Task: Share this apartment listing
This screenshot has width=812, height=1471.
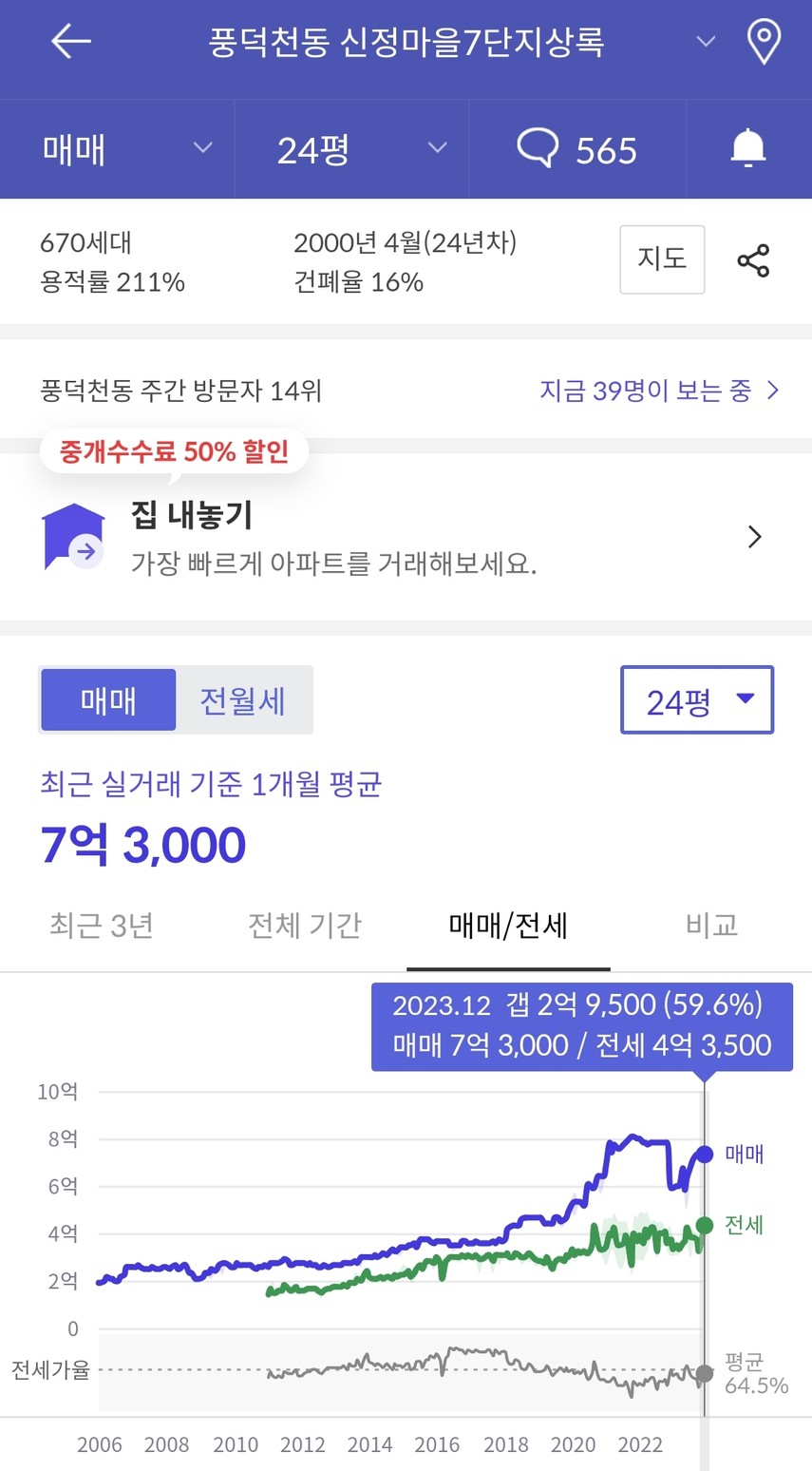Action: pos(753,260)
